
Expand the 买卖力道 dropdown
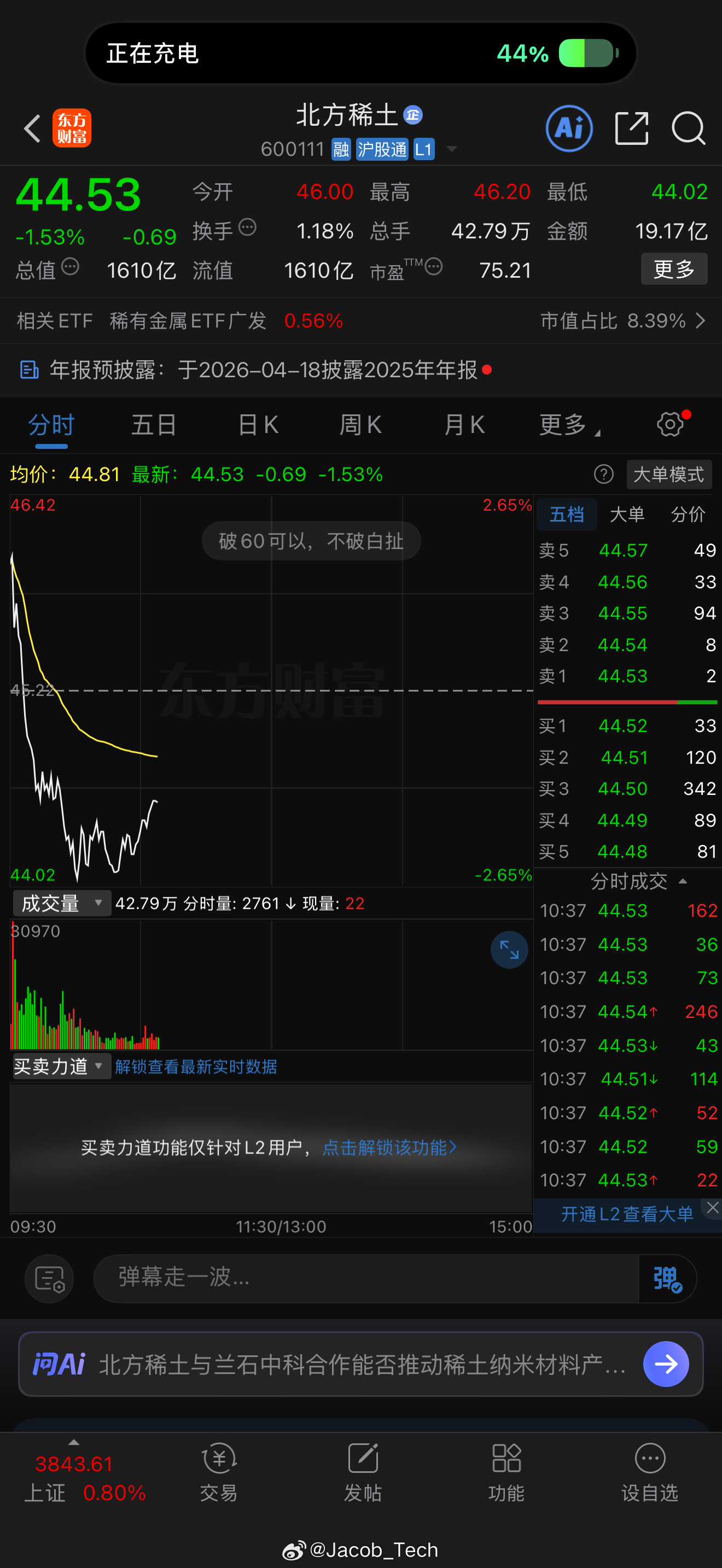(x=61, y=1066)
